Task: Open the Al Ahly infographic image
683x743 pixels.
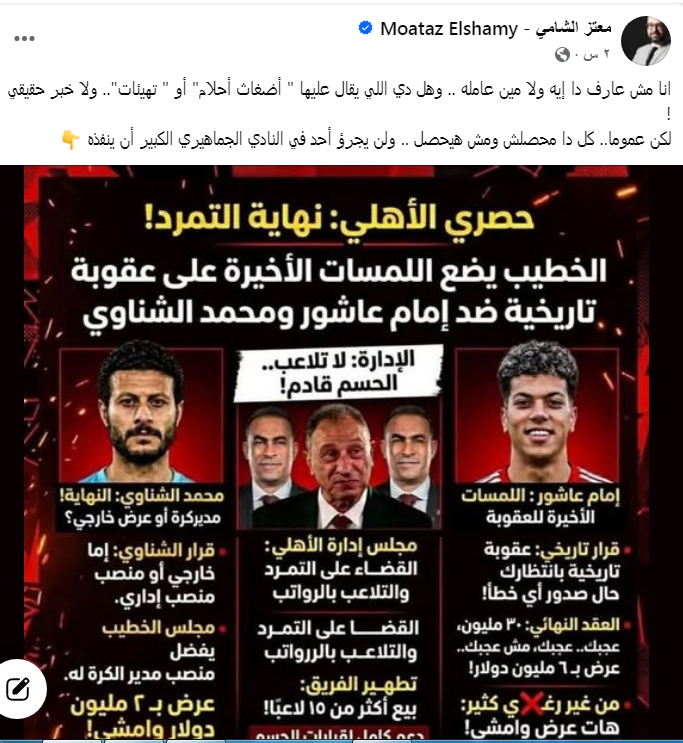Action: 338,450
